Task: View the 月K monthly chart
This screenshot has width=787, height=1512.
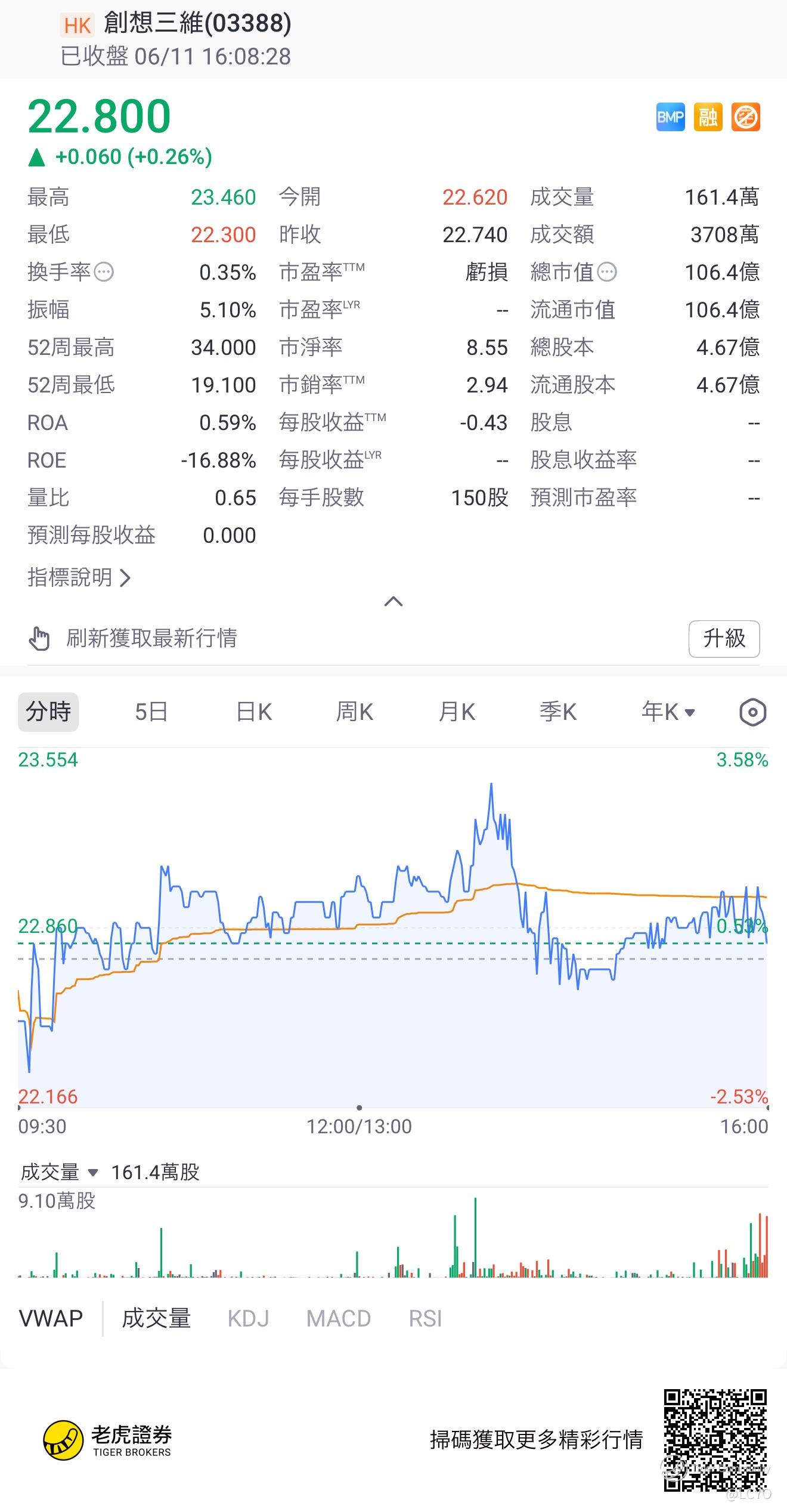Action: tap(457, 712)
